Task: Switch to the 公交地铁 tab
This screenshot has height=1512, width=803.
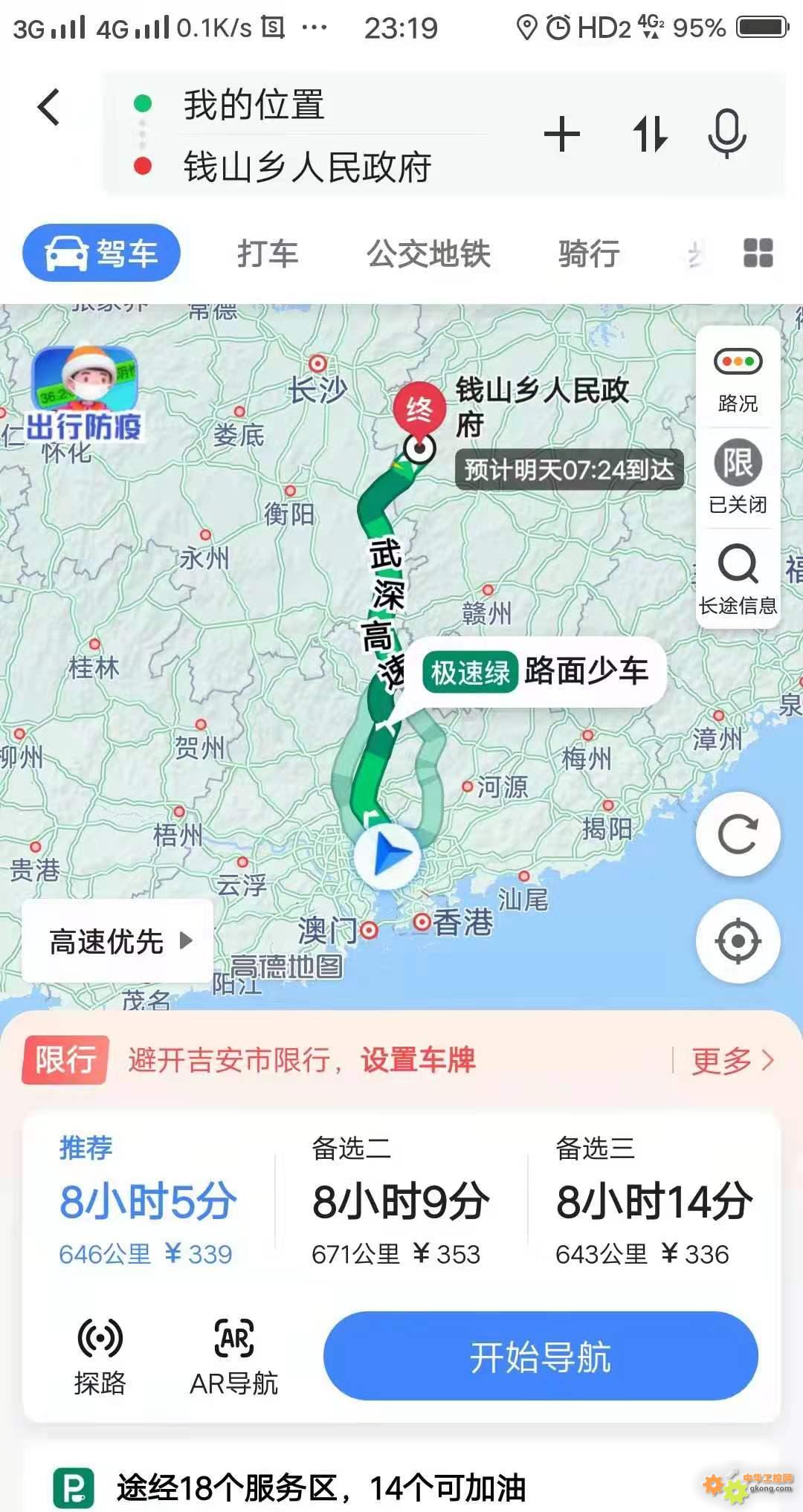Action: pos(428,253)
